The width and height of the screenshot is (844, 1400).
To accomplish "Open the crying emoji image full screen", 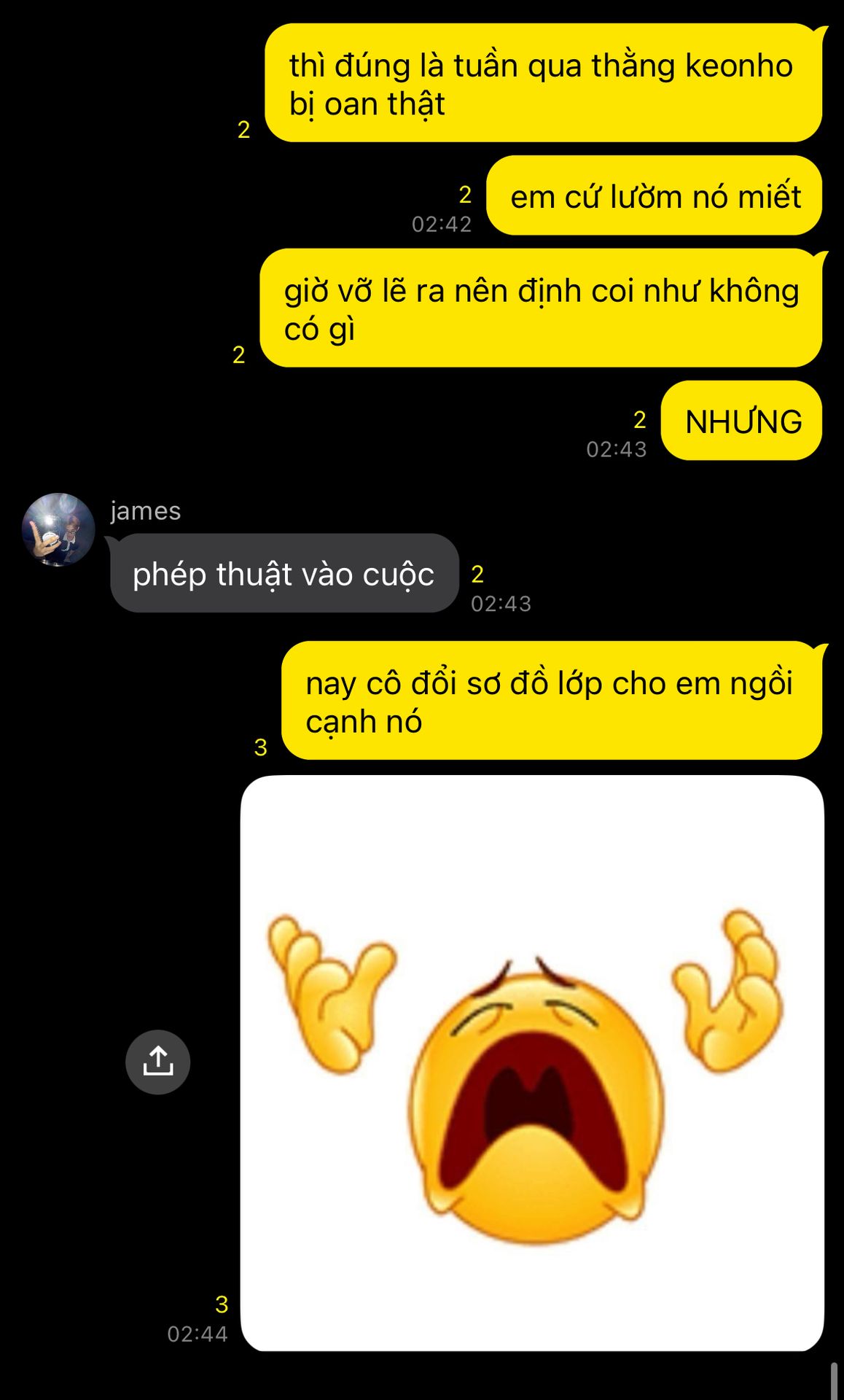I will point(532,1063).
